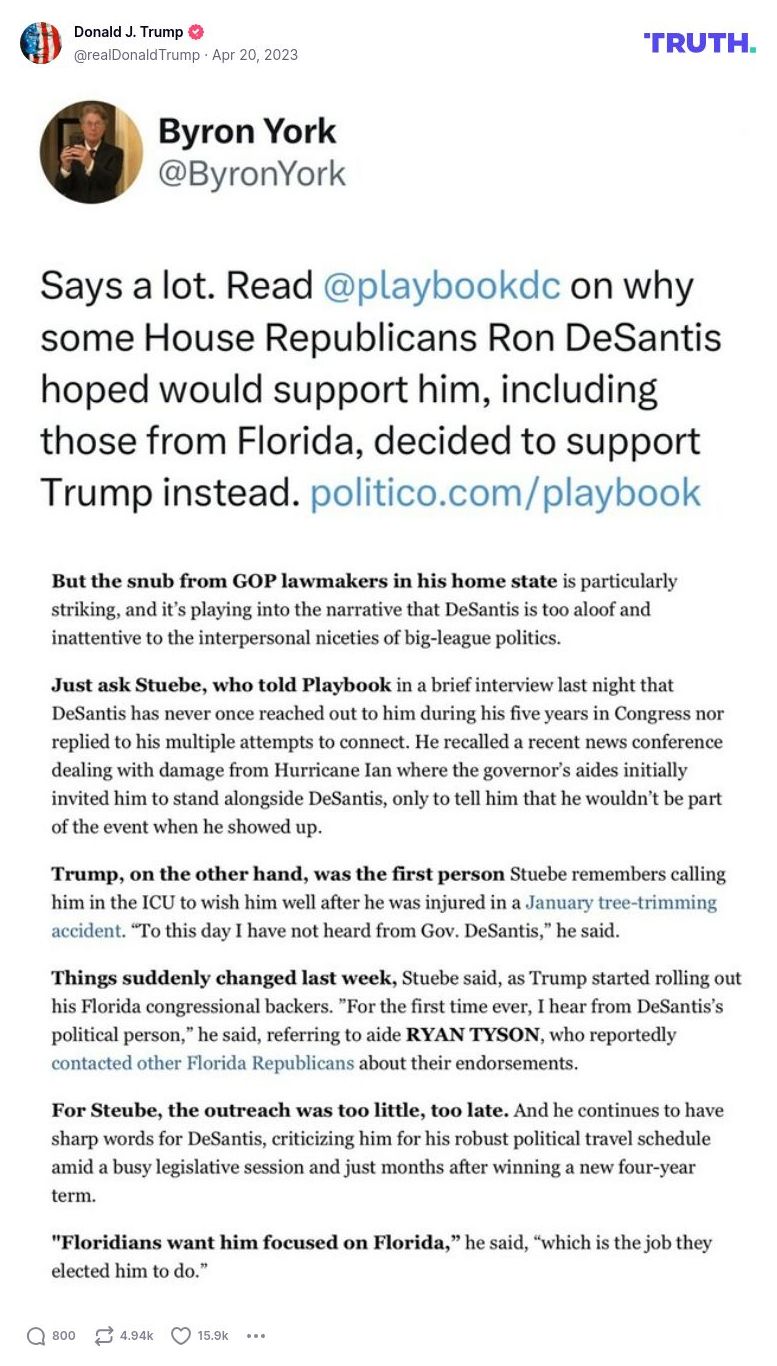The width and height of the screenshot is (777, 1366).
Task: ReTruth this post
Action: pyautogui.click(x=104, y=1335)
